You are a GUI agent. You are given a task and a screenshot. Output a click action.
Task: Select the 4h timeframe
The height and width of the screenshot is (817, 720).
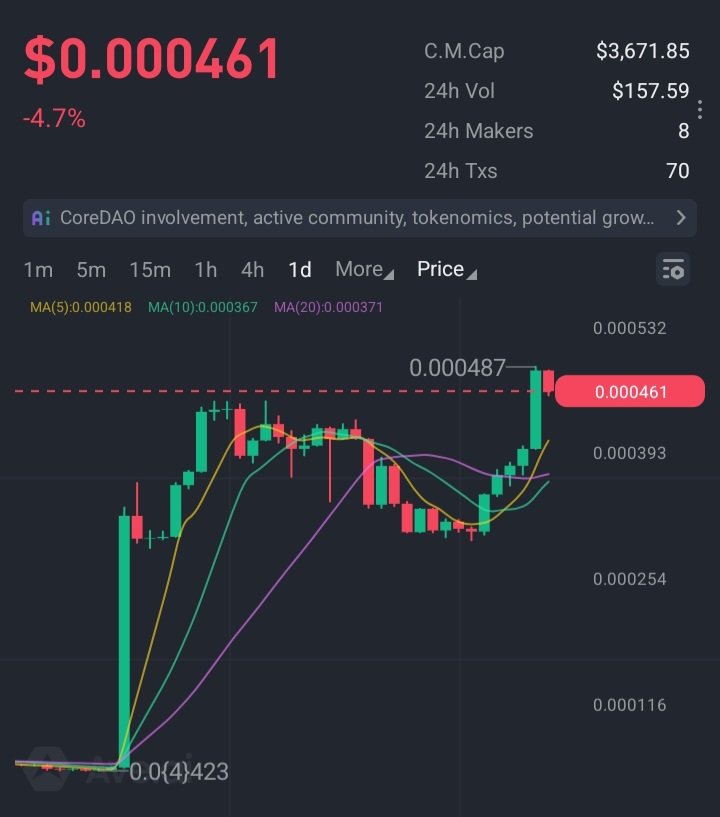tap(253, 270)
